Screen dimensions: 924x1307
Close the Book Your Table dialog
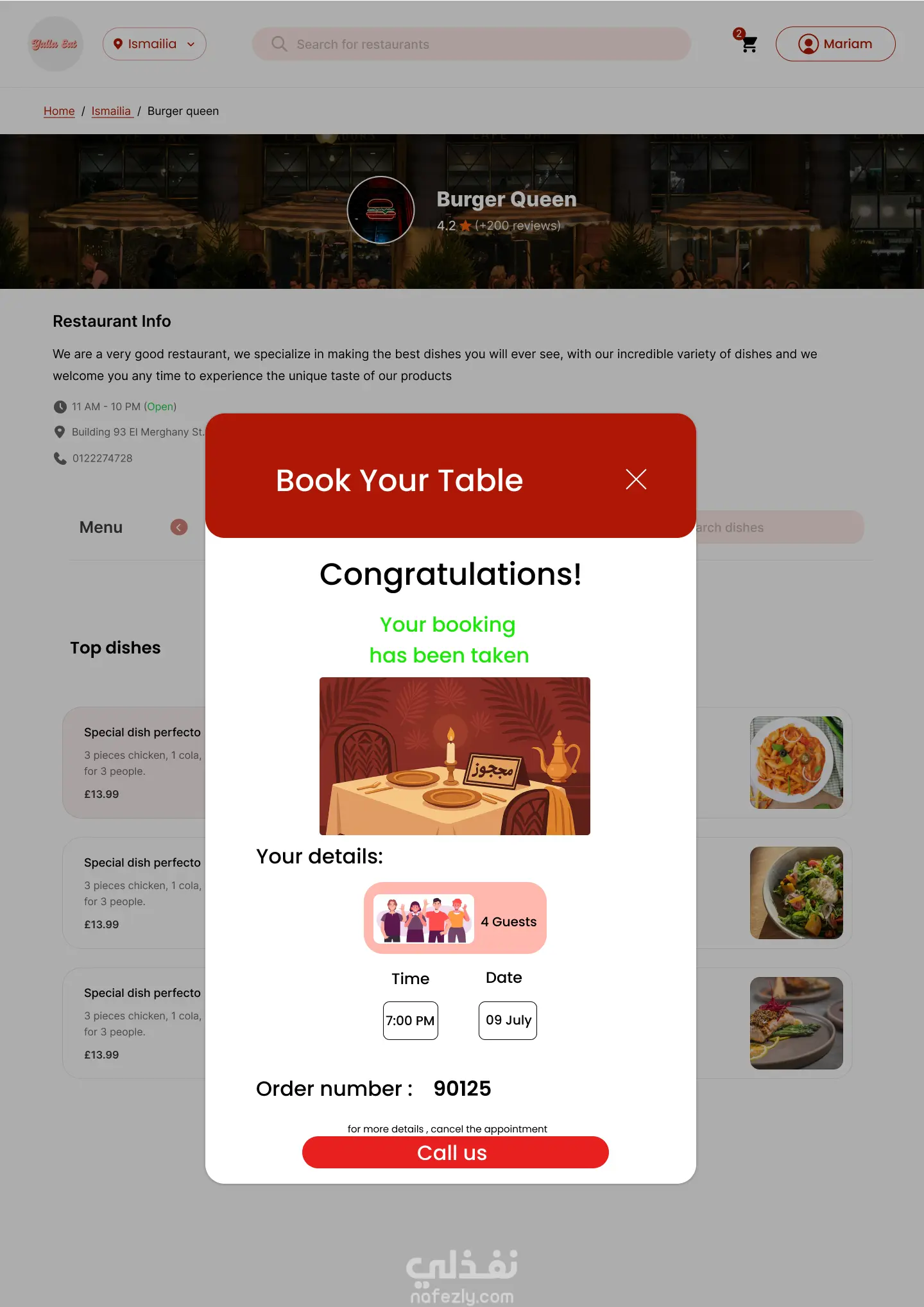pos(636,479)
